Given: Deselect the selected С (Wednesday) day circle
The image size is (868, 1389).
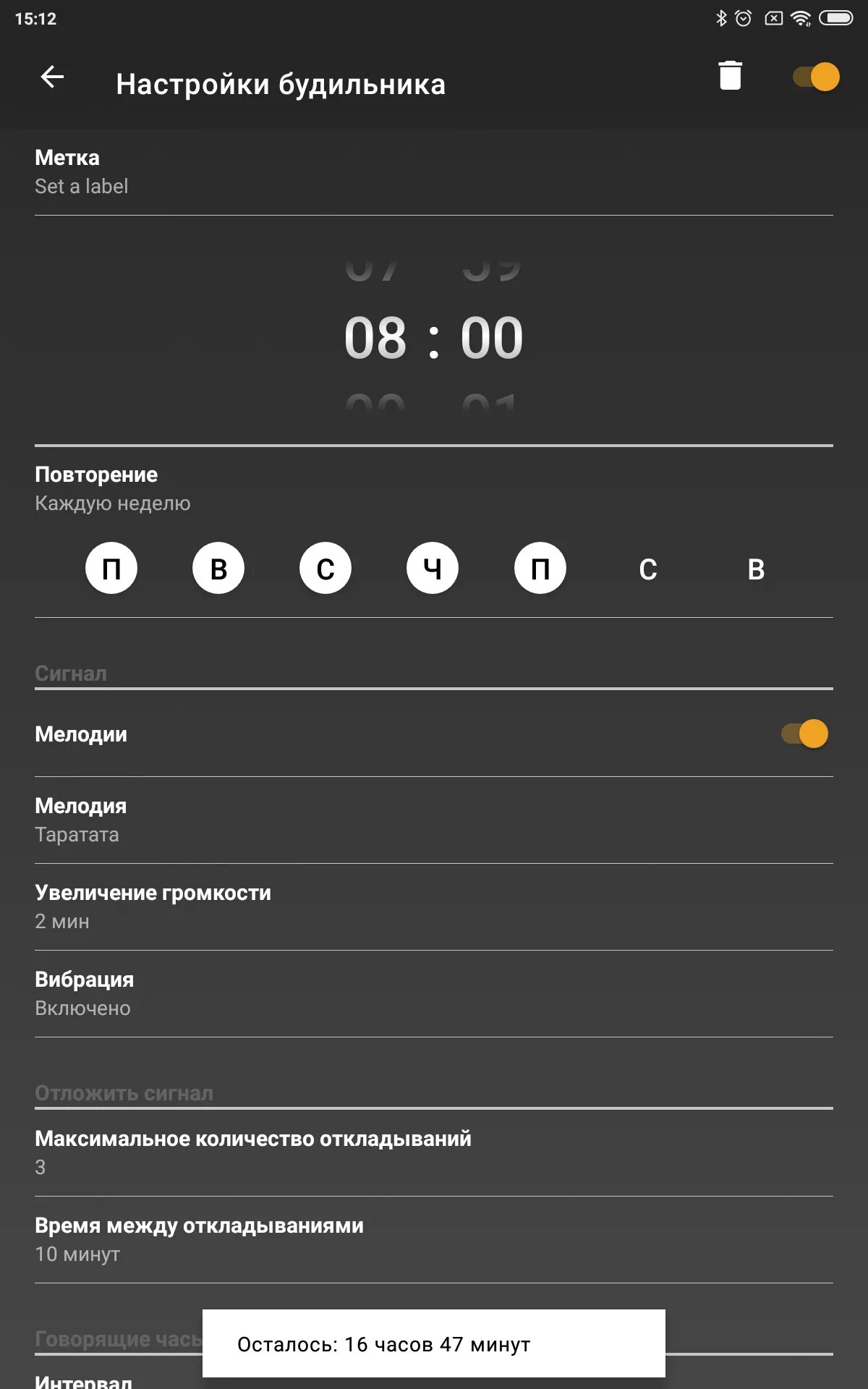Looking at the screenshot, I should click(x=325, y=568).
